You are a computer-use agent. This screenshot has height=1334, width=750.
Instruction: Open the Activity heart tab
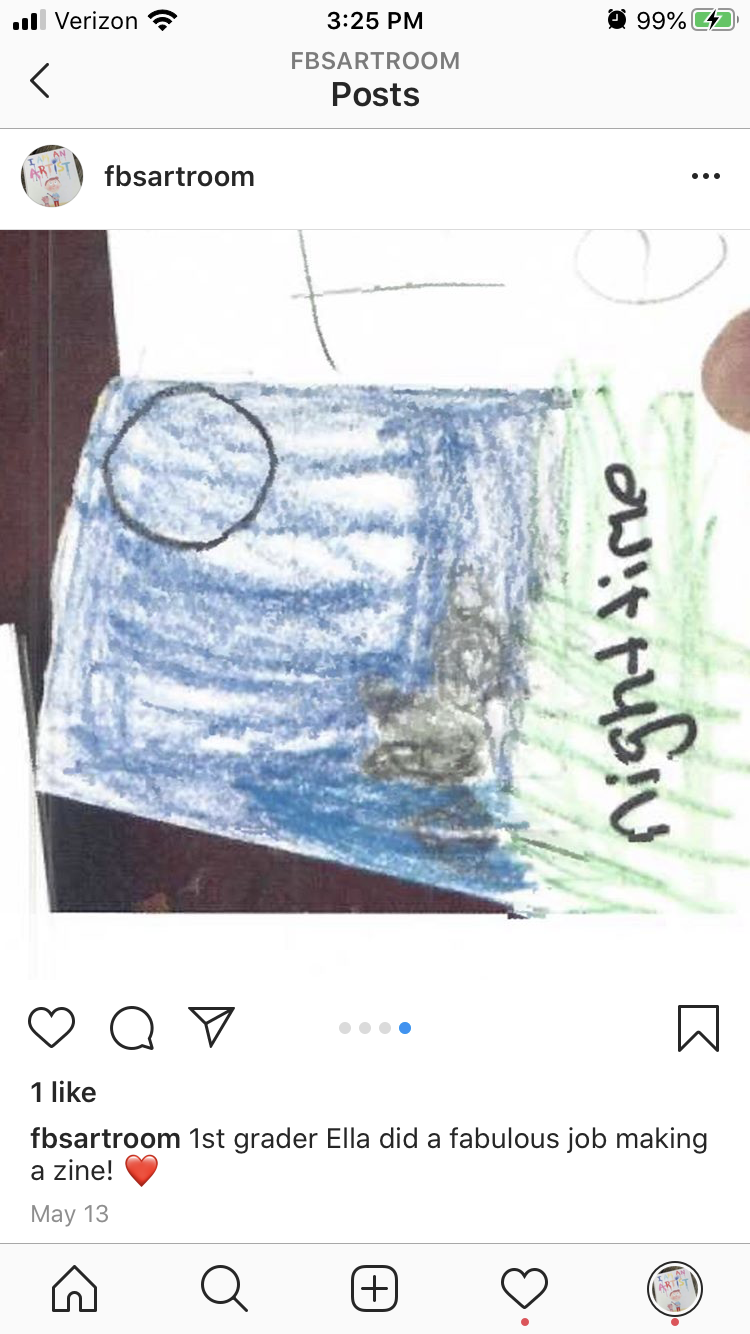coord(525,1286)
